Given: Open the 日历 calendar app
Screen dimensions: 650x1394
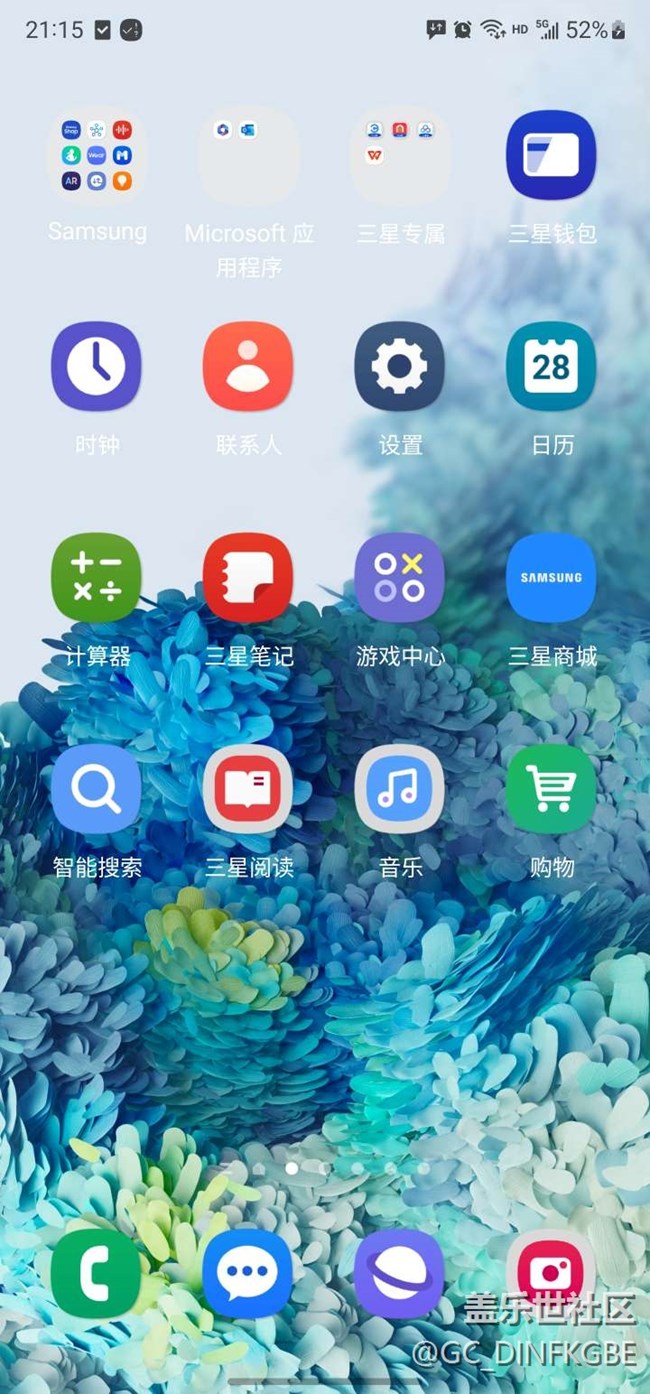Looking at the screenshot, I should point(551,366).
